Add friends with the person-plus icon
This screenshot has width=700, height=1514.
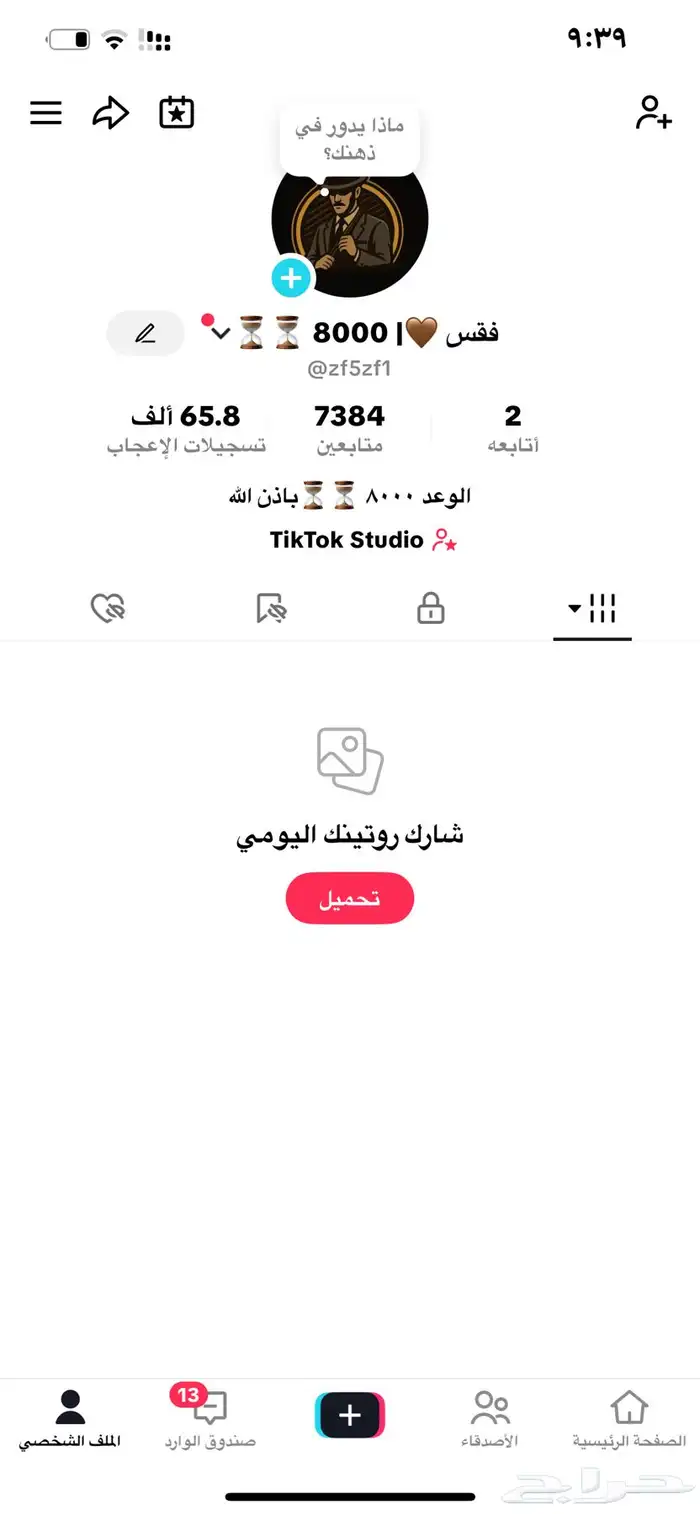(x=653, y=113)
